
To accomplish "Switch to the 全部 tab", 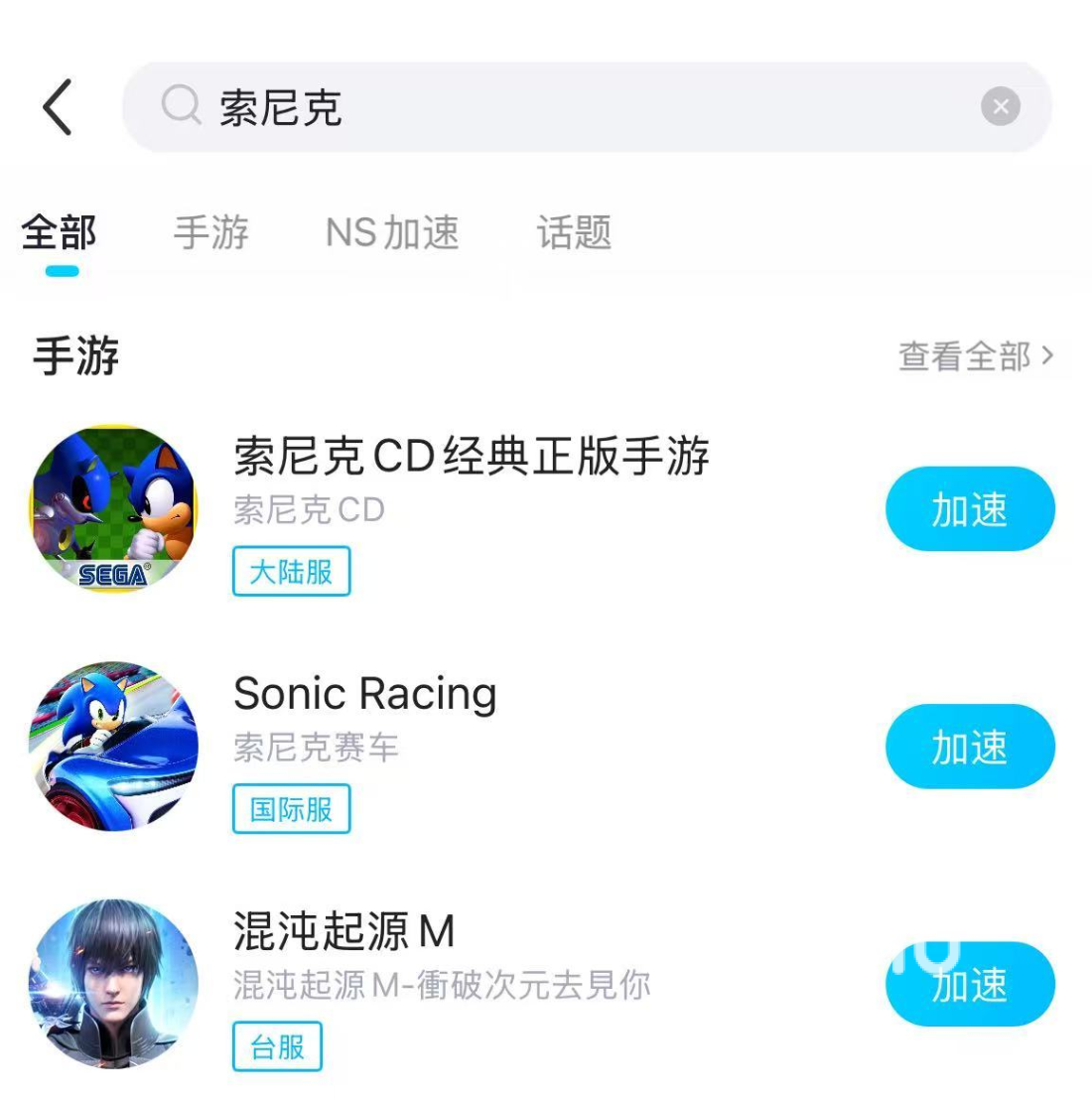I will pos(60,234).
